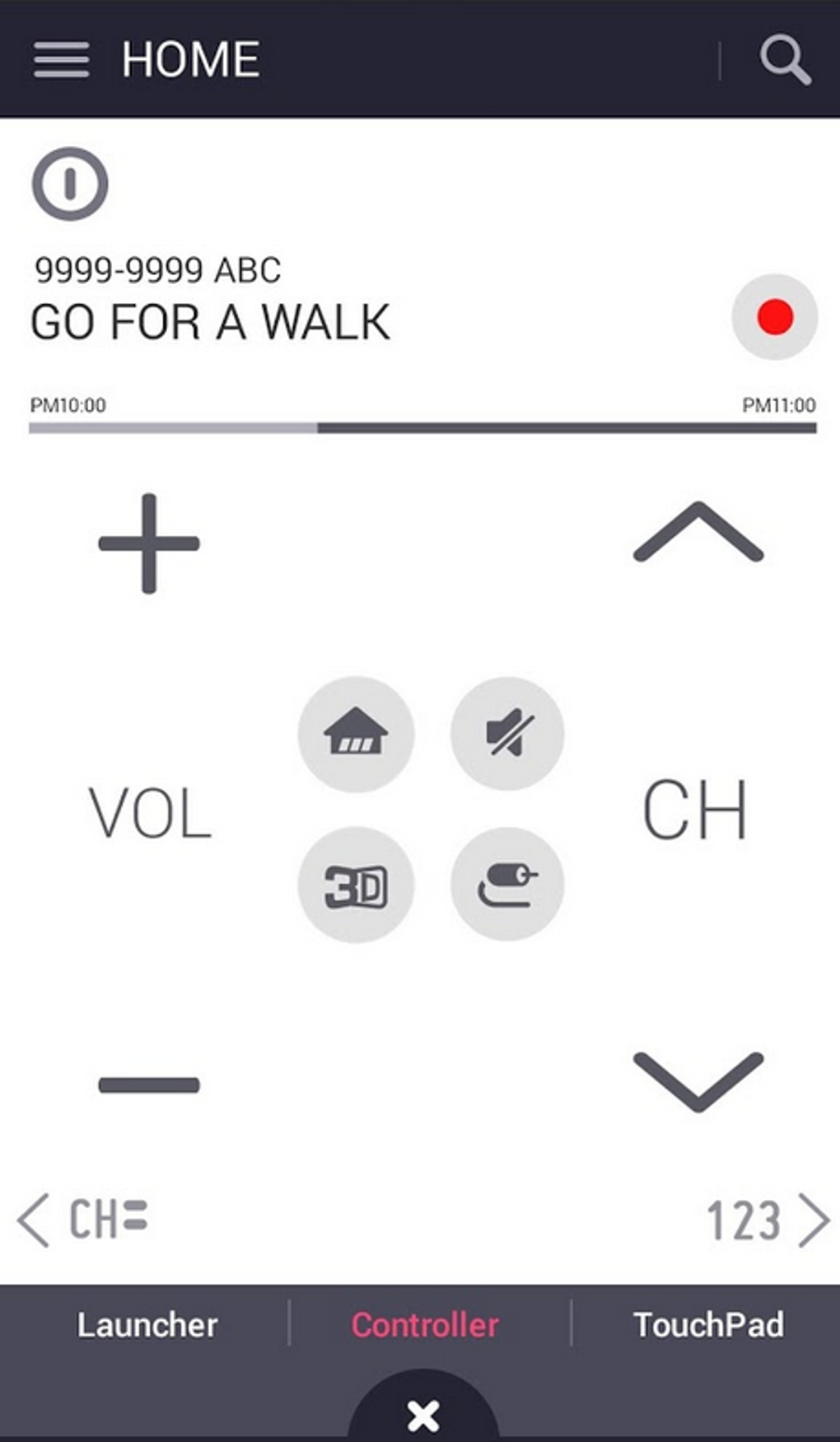
Task: Tap the TV power button
Action: [x=70, y=184]
